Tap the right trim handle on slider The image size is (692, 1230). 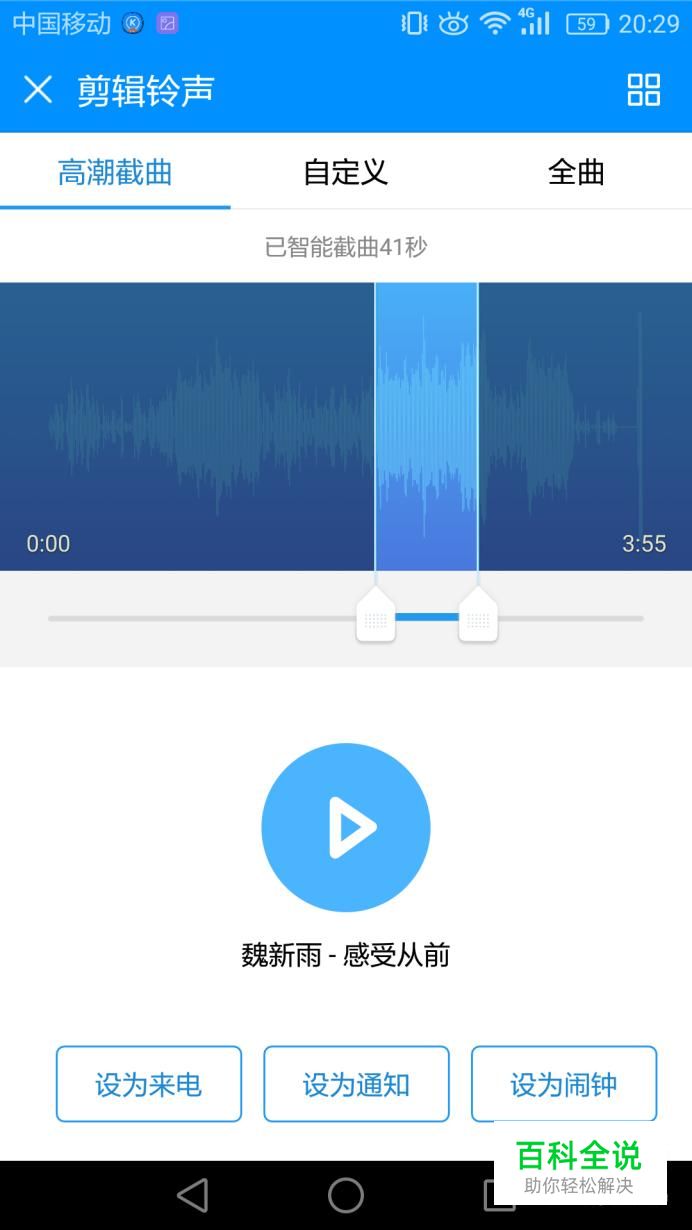[x=478, y=617]
